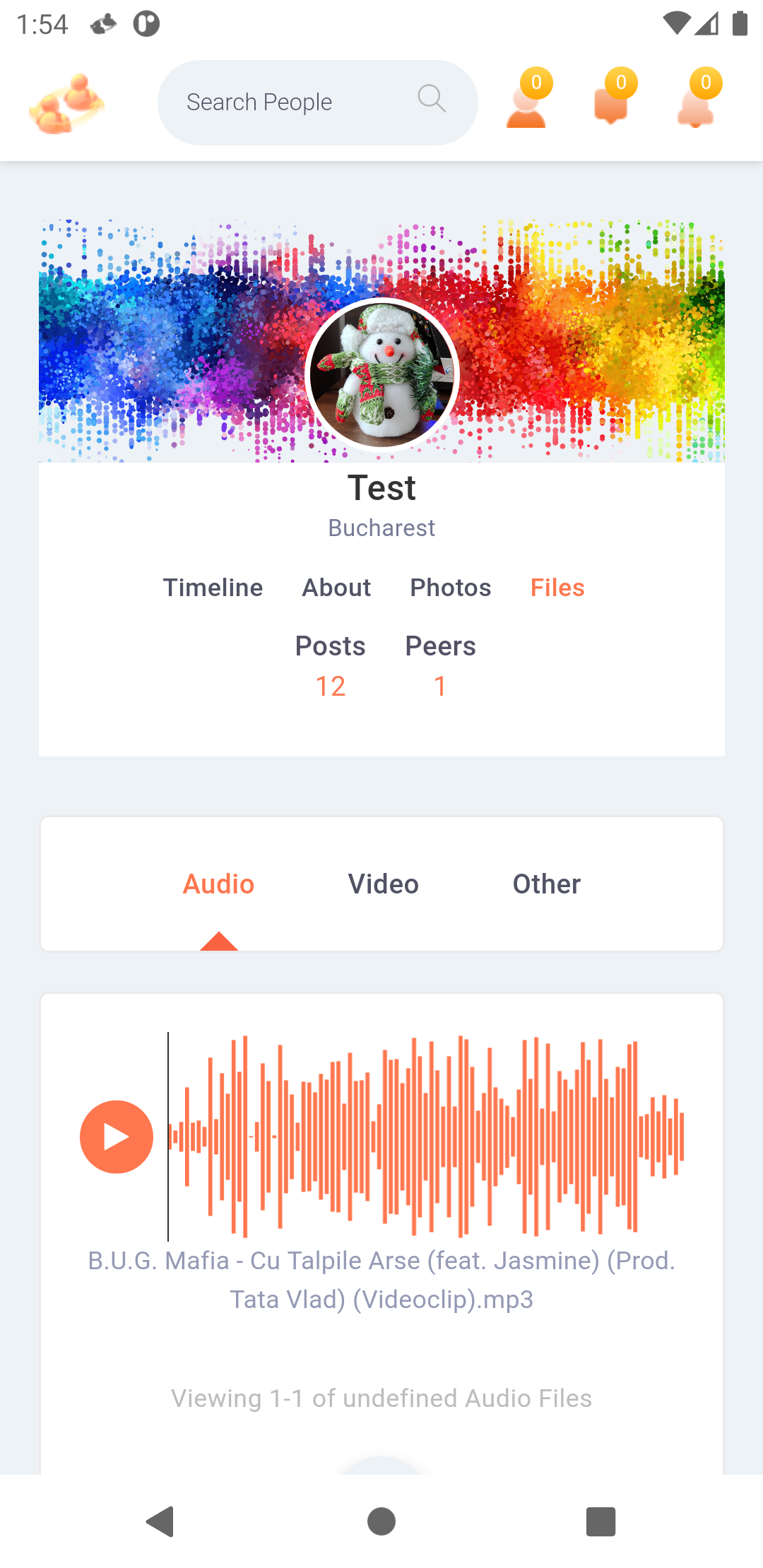Show Other files
This screenshot has width=763, height=1568.
click(546, 884)
